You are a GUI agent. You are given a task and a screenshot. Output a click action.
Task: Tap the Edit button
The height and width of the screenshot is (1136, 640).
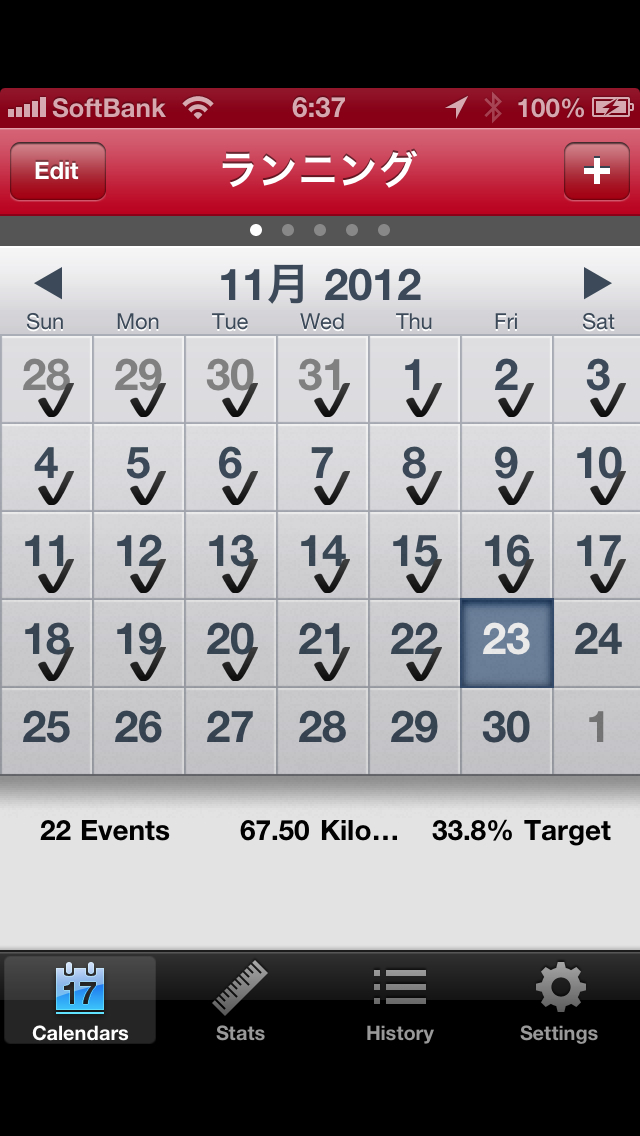click(58, 171)
